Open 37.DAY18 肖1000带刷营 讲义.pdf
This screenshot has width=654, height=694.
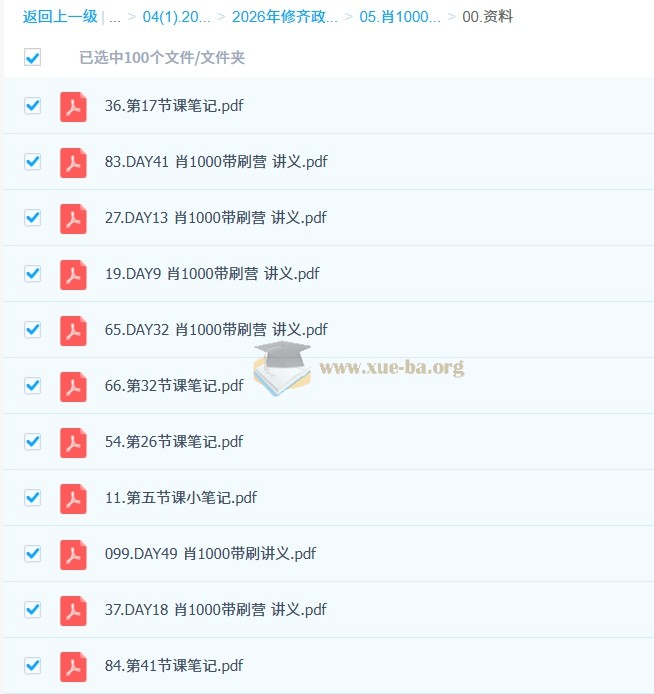point(215,609)
